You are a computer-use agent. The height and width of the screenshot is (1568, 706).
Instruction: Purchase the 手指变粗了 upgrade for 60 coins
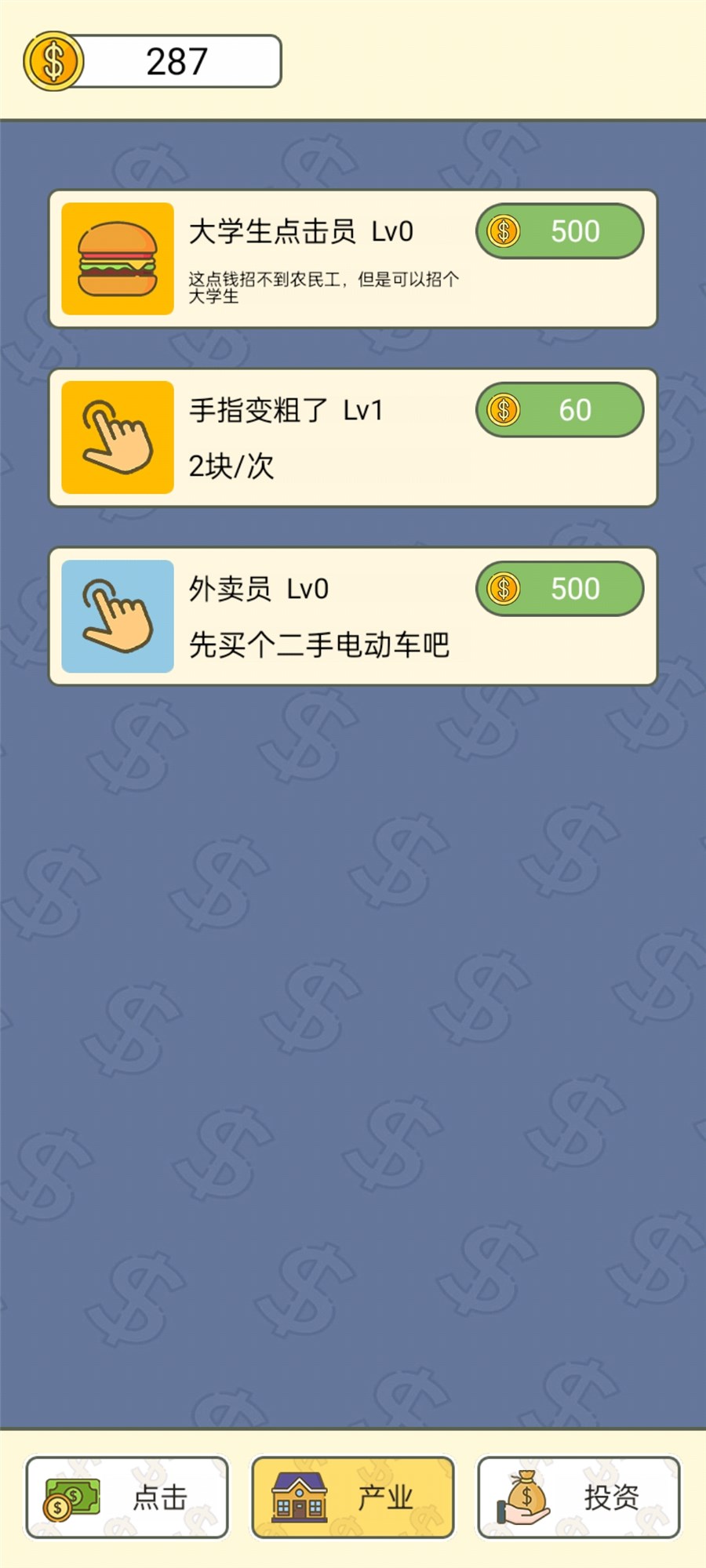[557, 409]
